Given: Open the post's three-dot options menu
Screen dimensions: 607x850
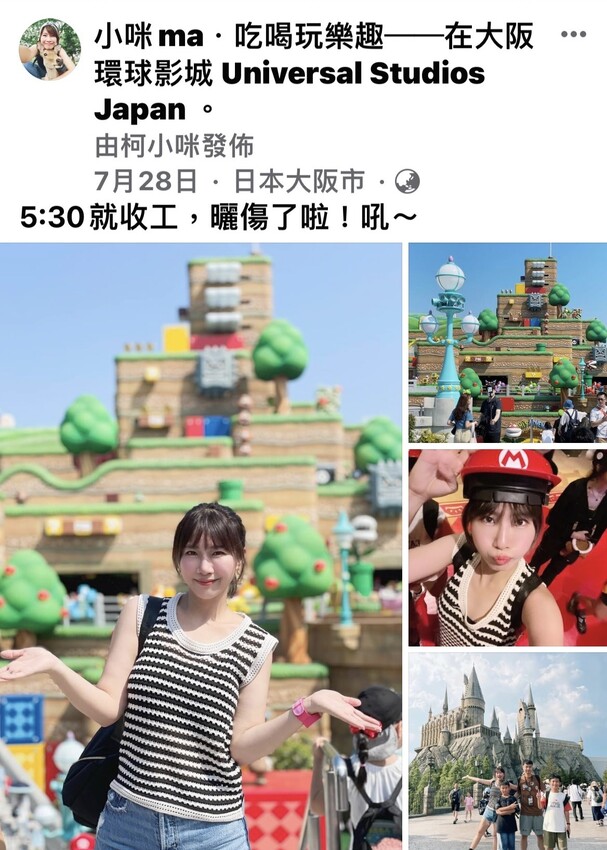Looking at the screenshot, I should [573, 34].
